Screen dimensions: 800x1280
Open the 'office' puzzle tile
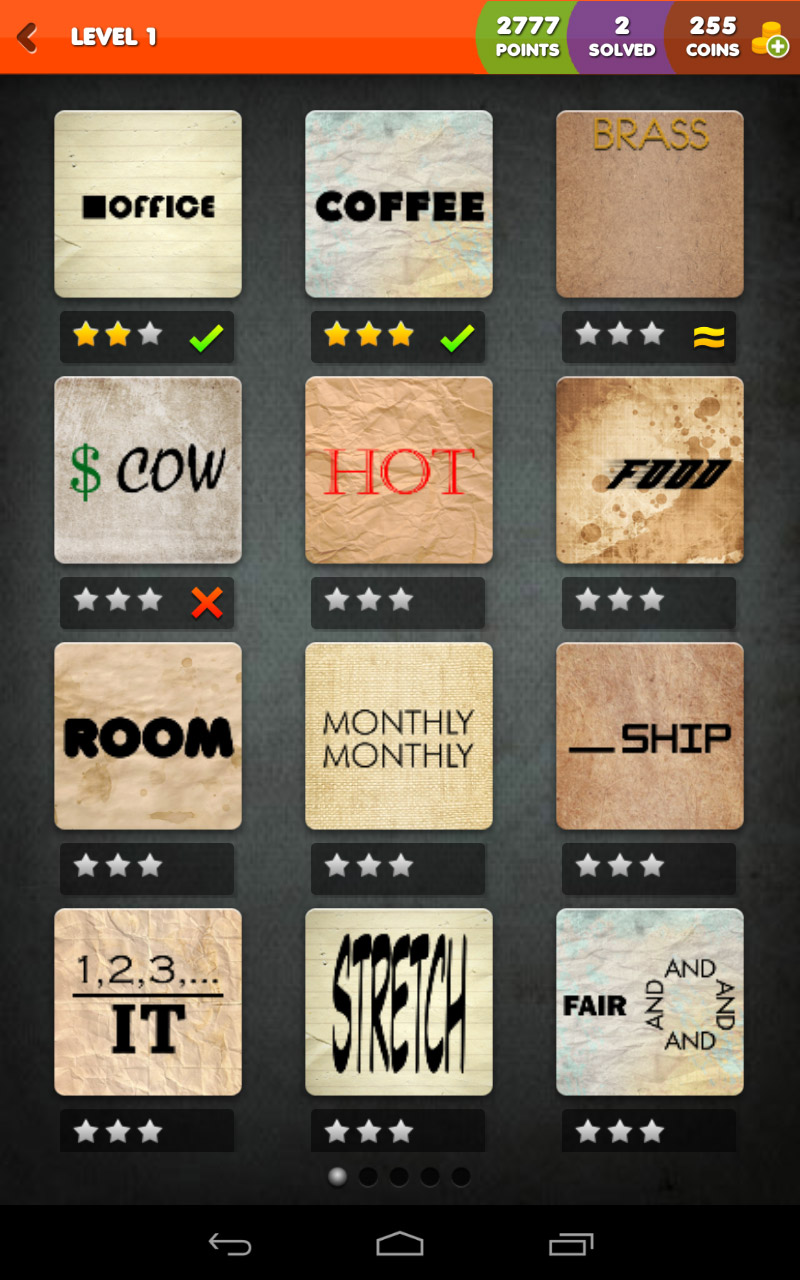click(148, 204)
